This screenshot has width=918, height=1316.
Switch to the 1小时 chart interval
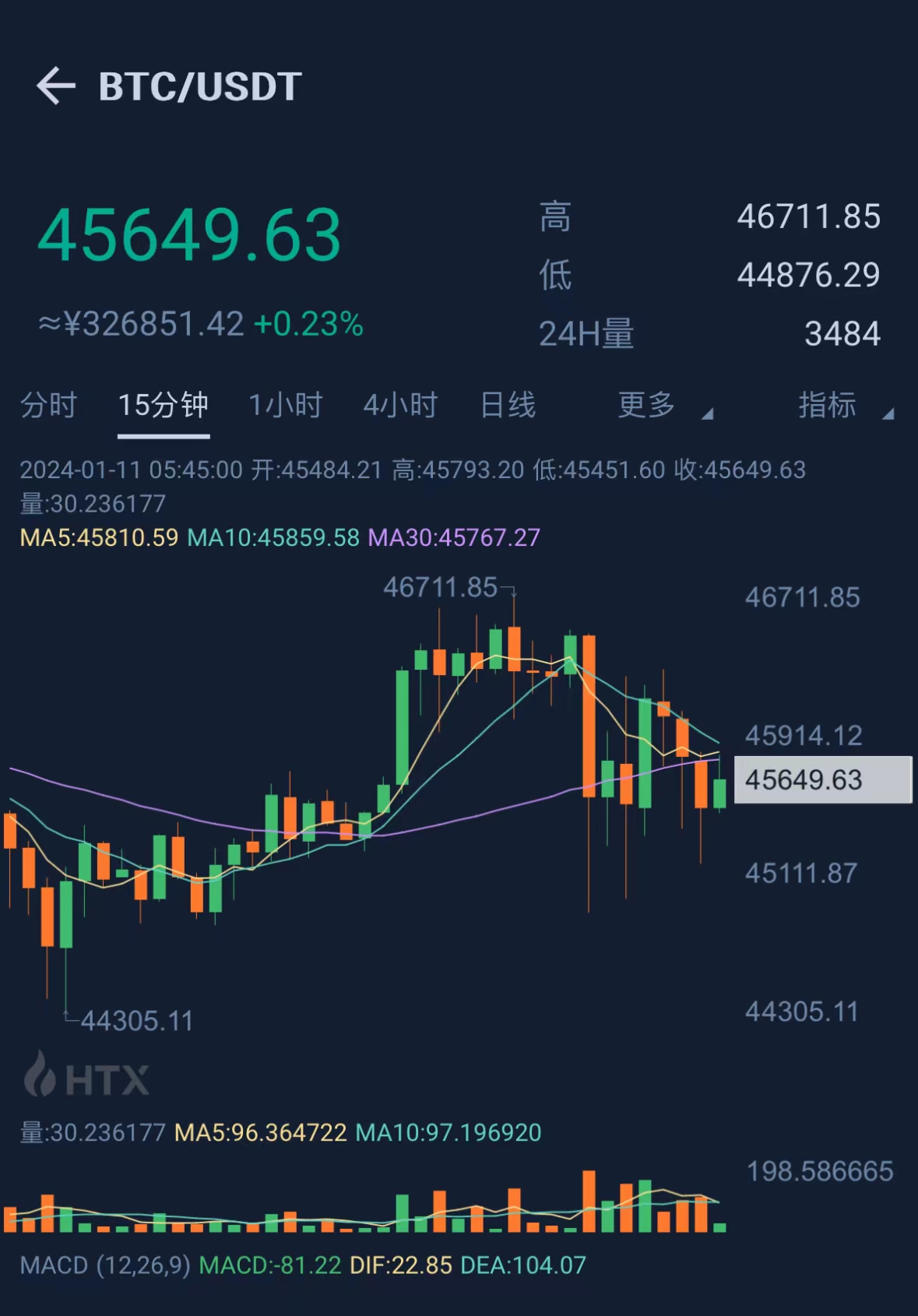(x=285, y=405)
